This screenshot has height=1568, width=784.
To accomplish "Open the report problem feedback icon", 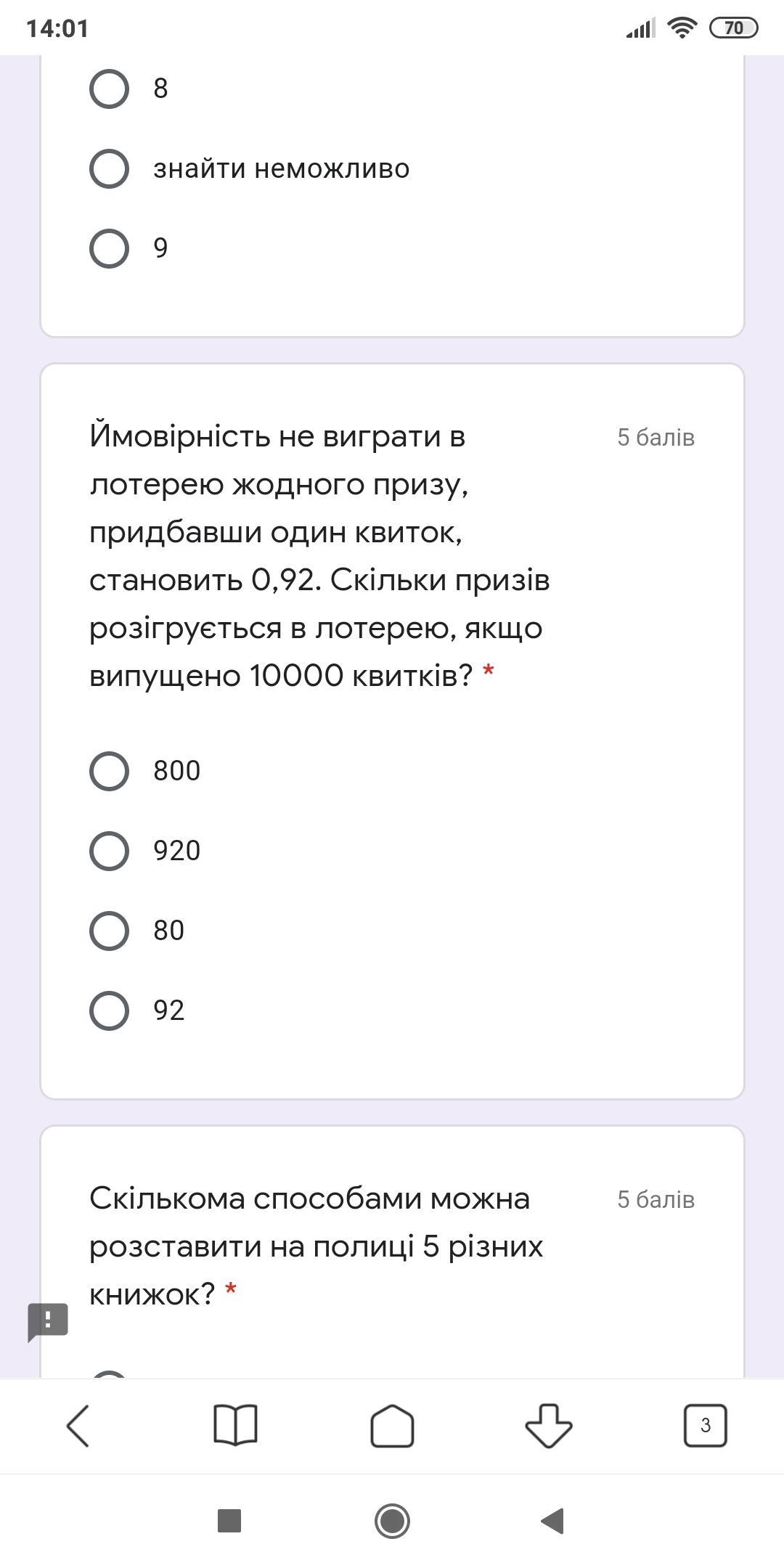I will pos(48,1321).
